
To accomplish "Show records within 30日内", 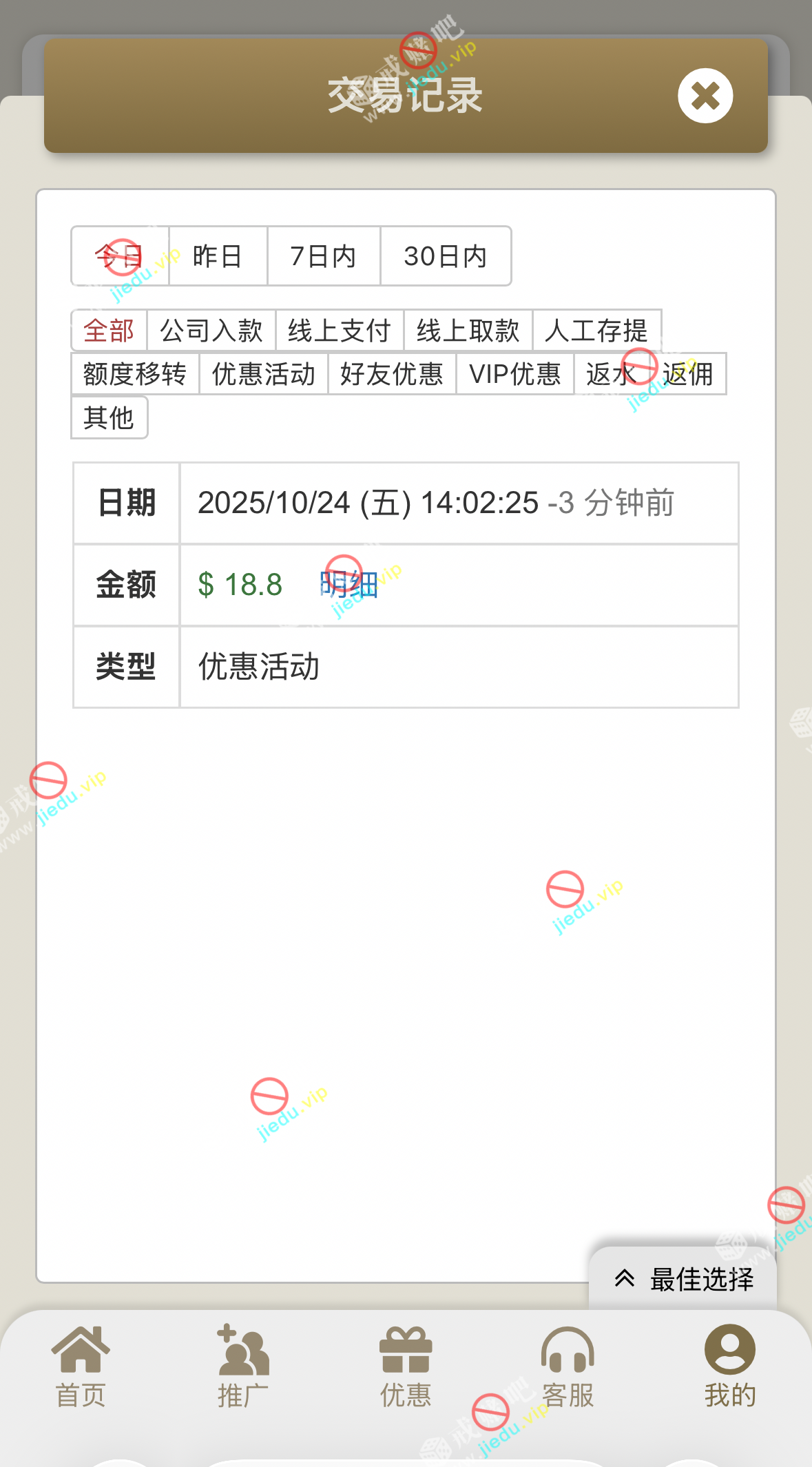I will click(x=445, y=256).
